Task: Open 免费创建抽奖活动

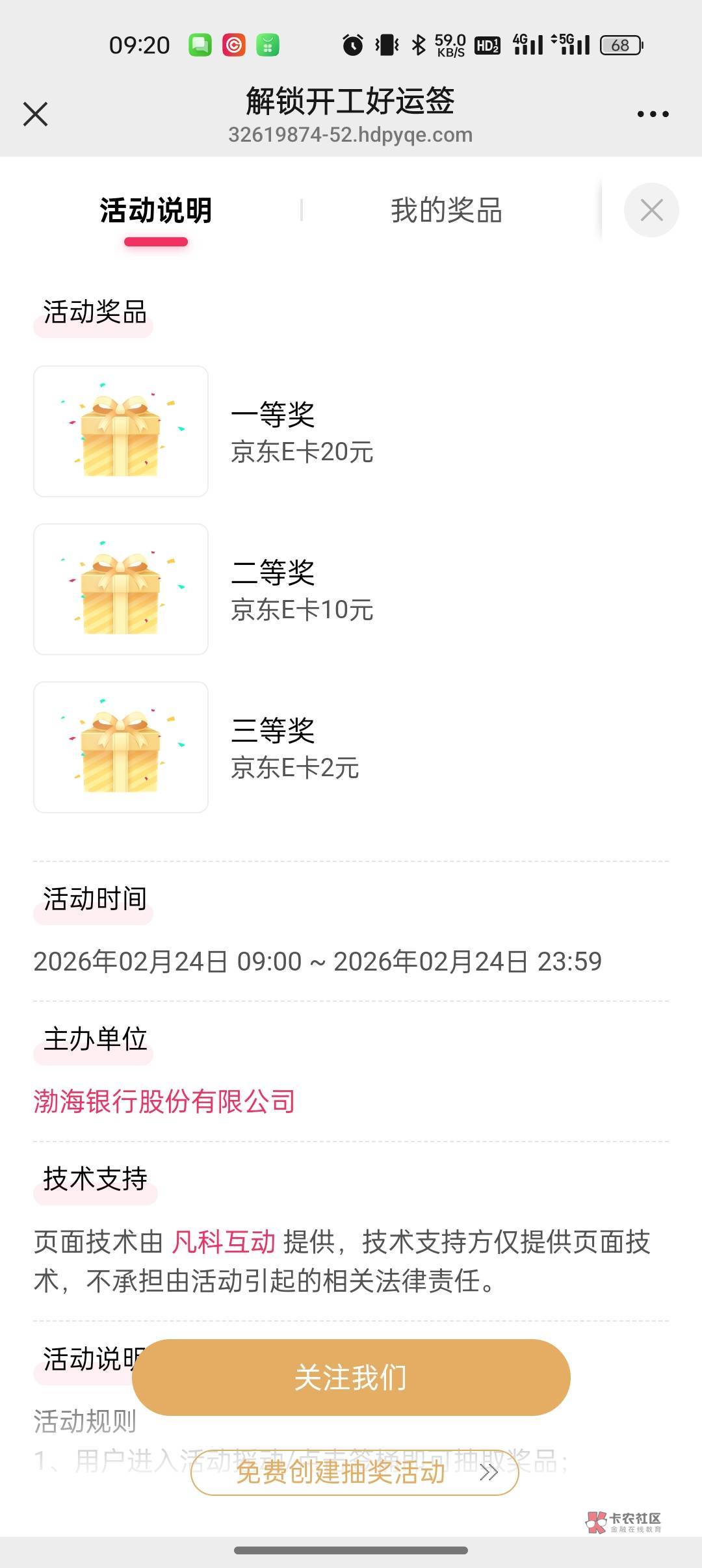Action: (354, 1472)
